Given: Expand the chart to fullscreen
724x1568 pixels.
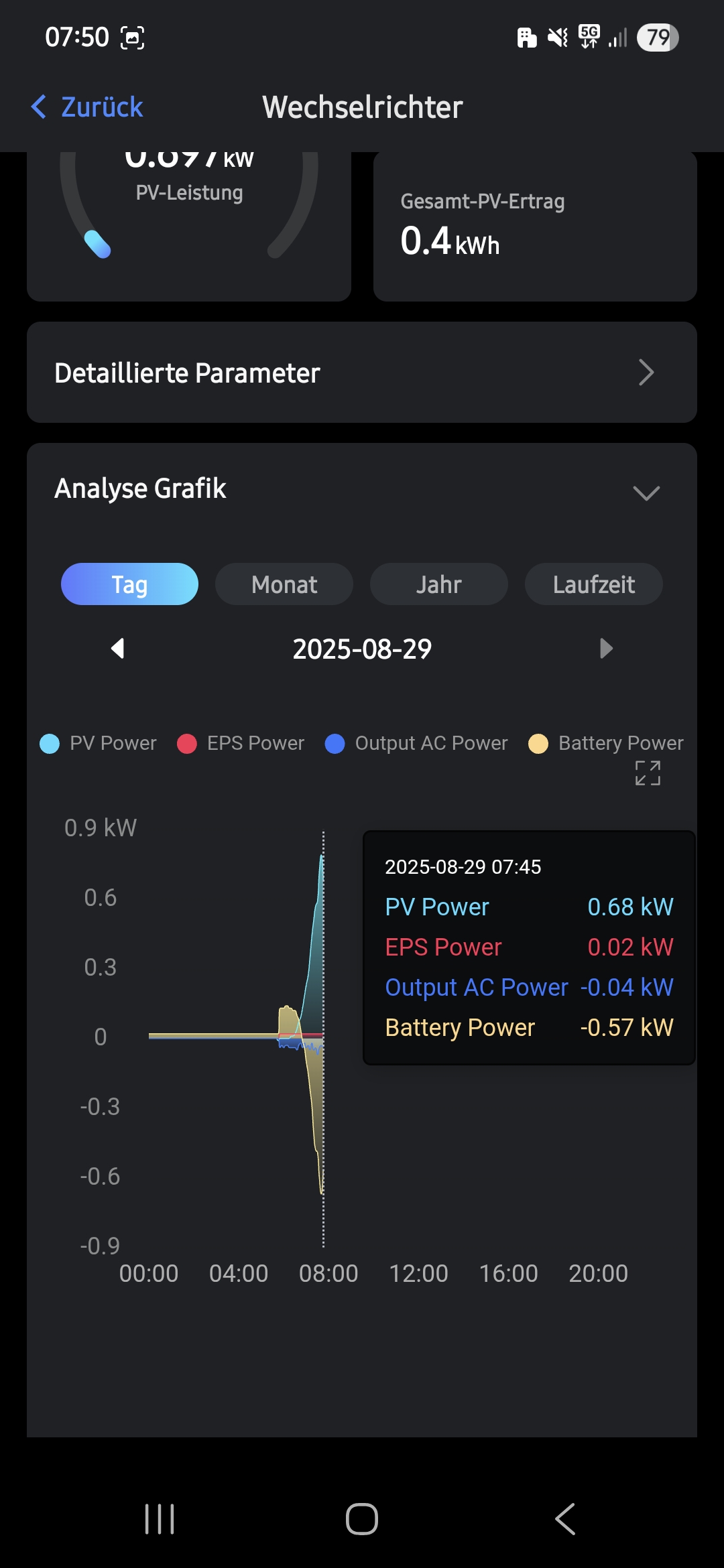Looking at the screenshot, I should tap(648, 773).
